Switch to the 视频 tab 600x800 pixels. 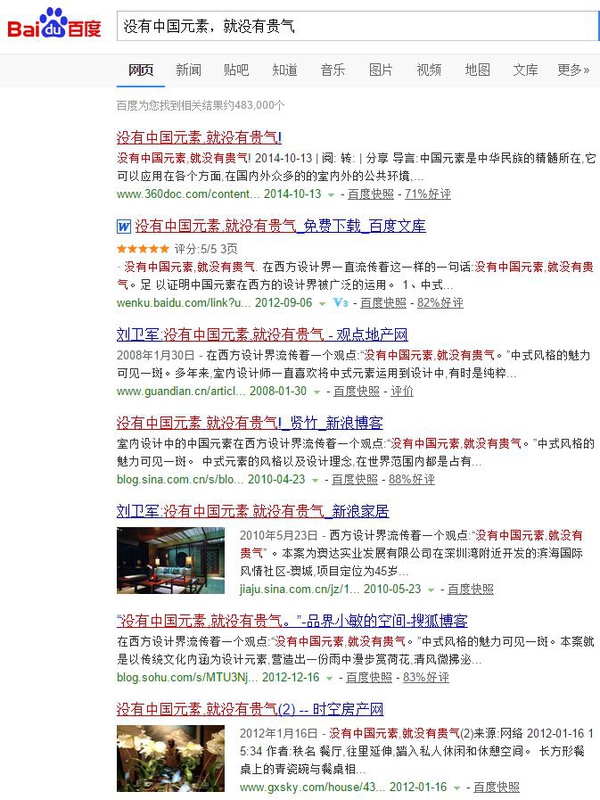coord(429,70)
